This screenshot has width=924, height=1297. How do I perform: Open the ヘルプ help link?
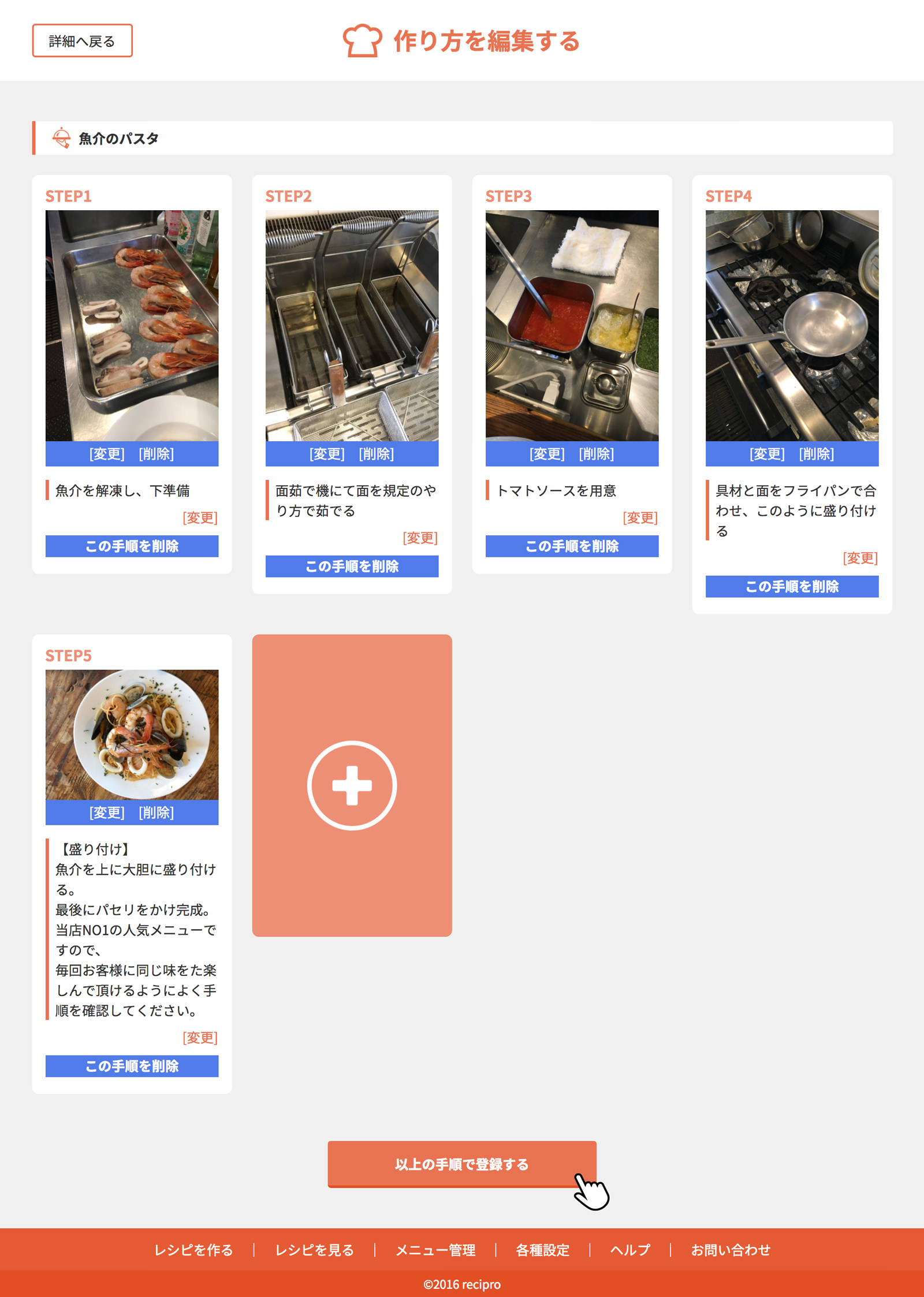[630, 1250]
